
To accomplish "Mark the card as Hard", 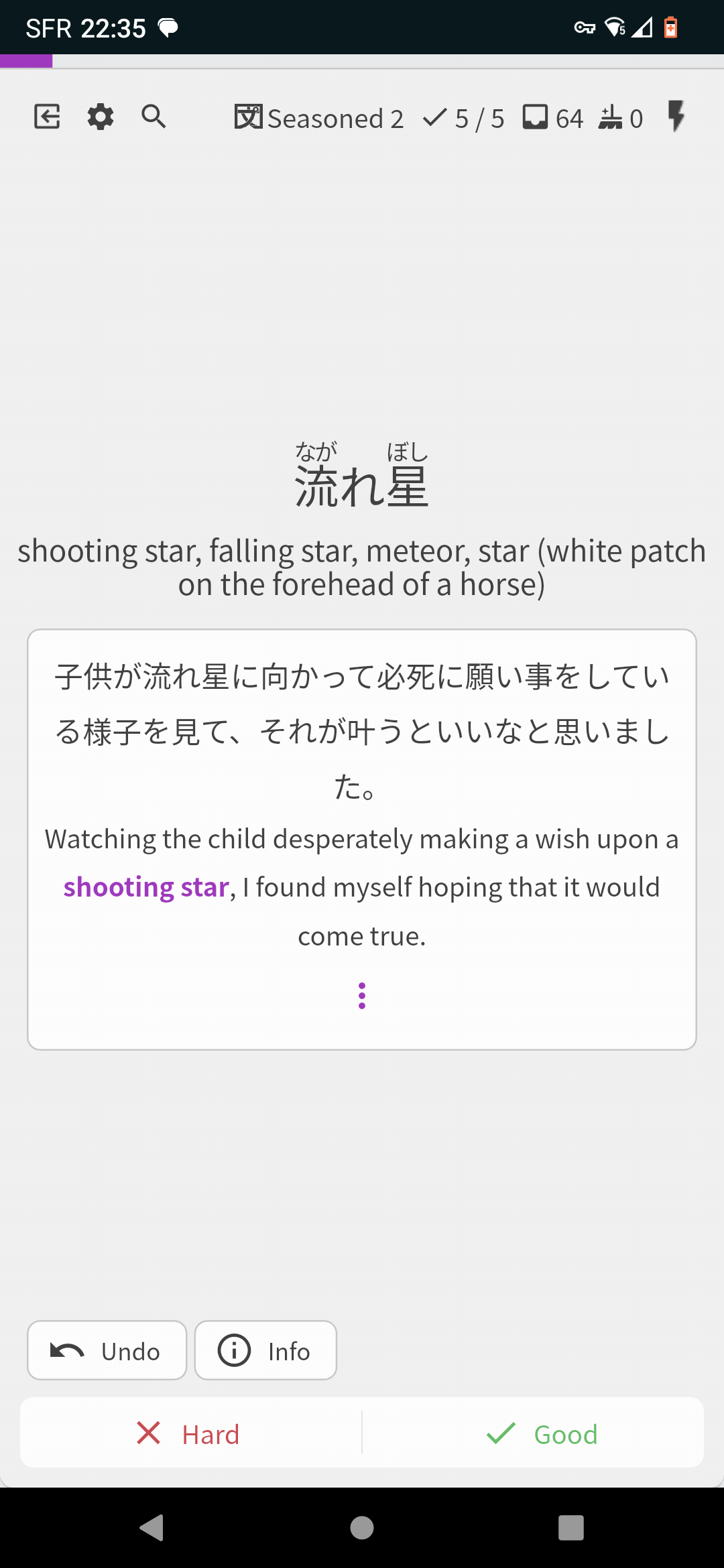I will pyautogui.click(x=190, y=1433).
